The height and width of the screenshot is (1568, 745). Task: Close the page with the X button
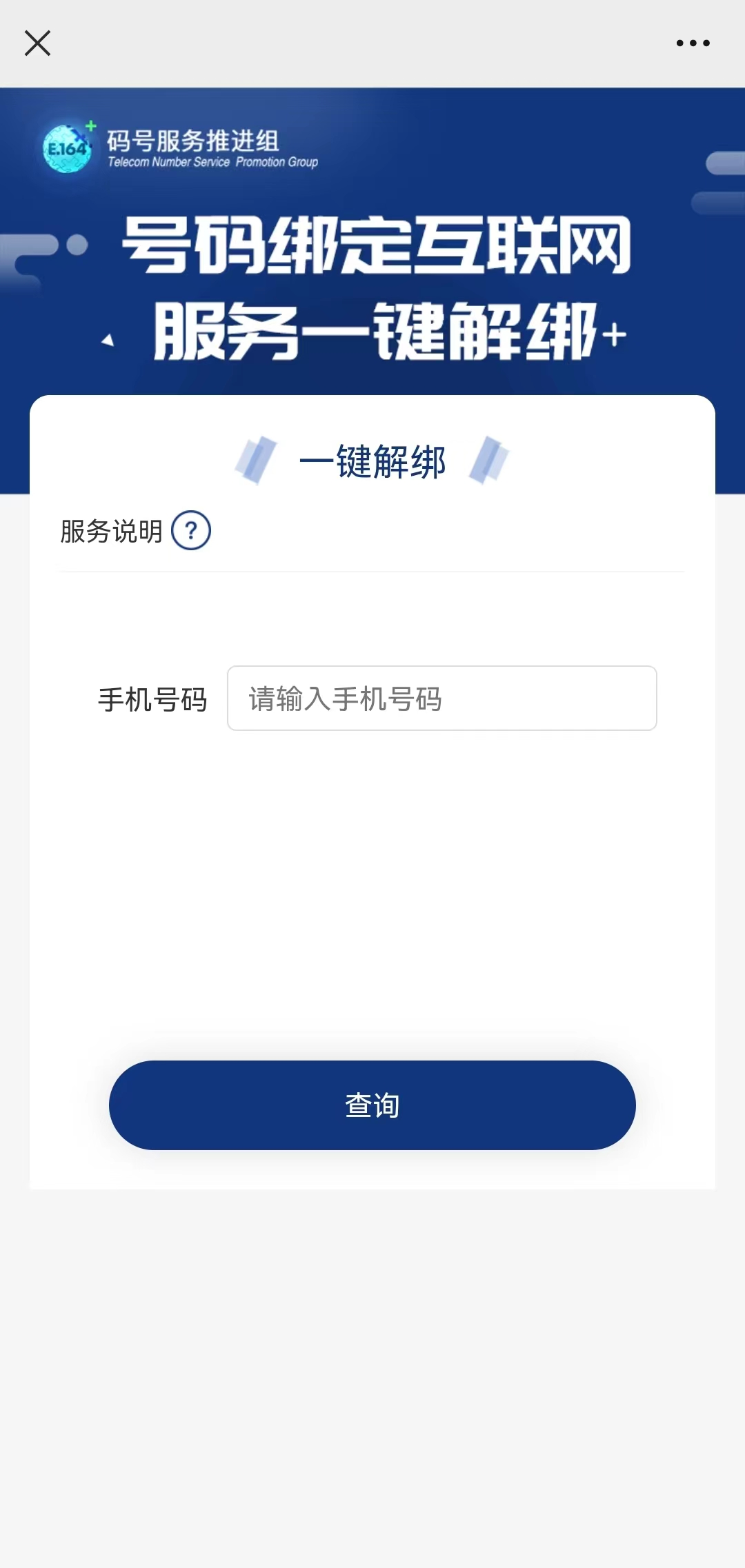point(38,42)
